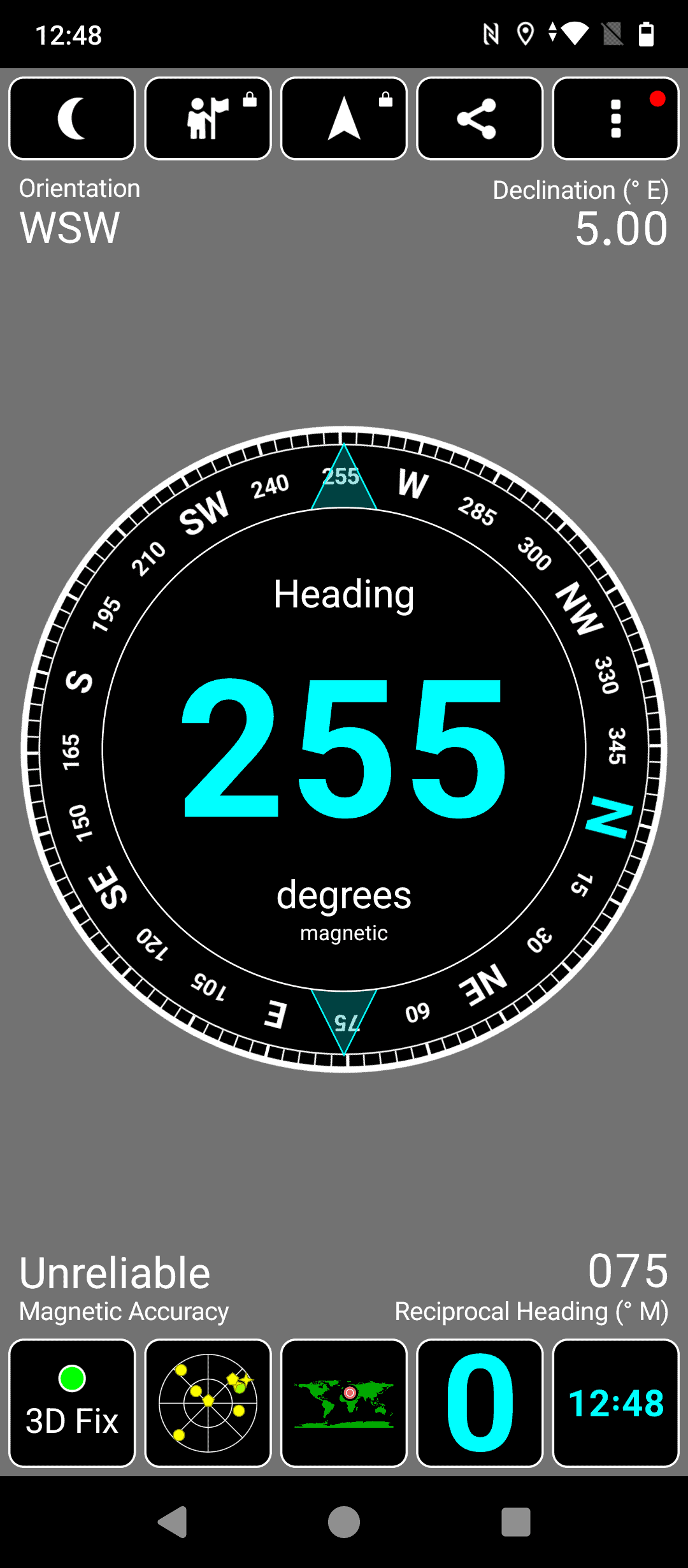Return to the home screen

(x=344, y=1522)
